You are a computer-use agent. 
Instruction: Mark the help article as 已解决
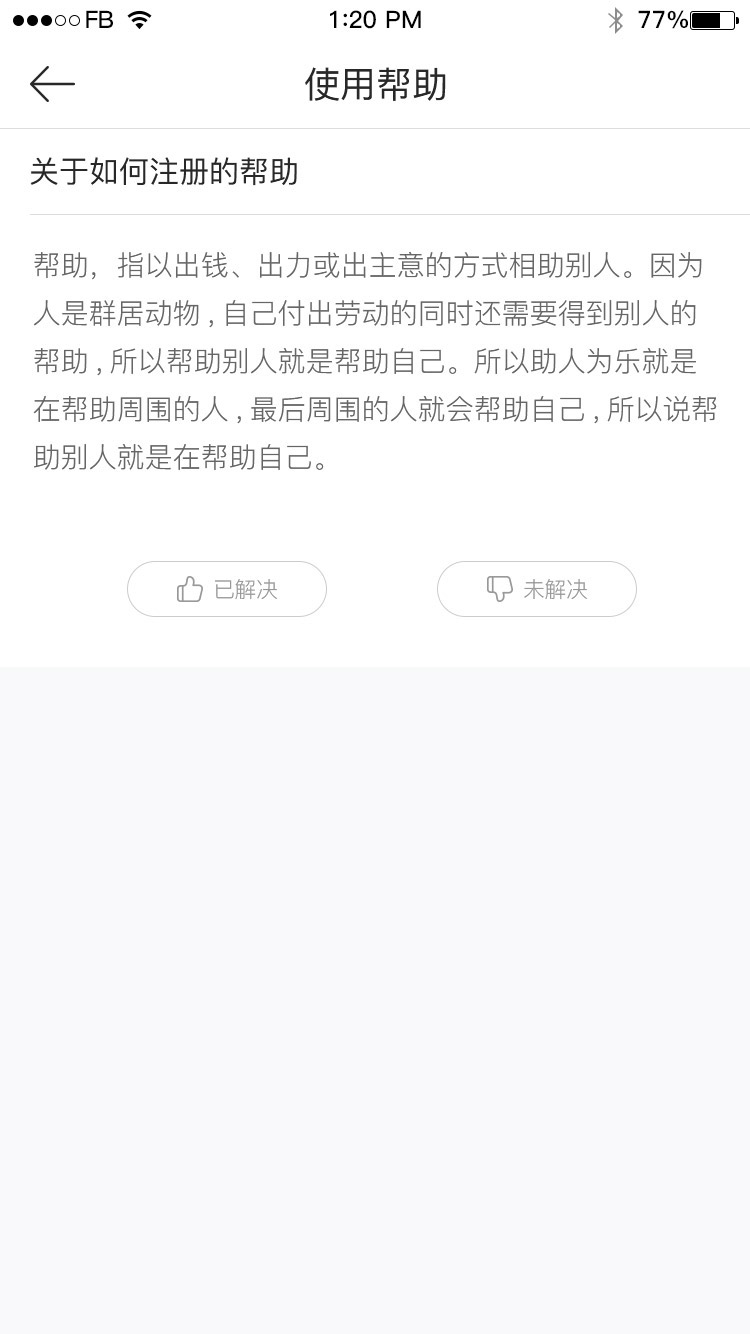coord(227,589)
